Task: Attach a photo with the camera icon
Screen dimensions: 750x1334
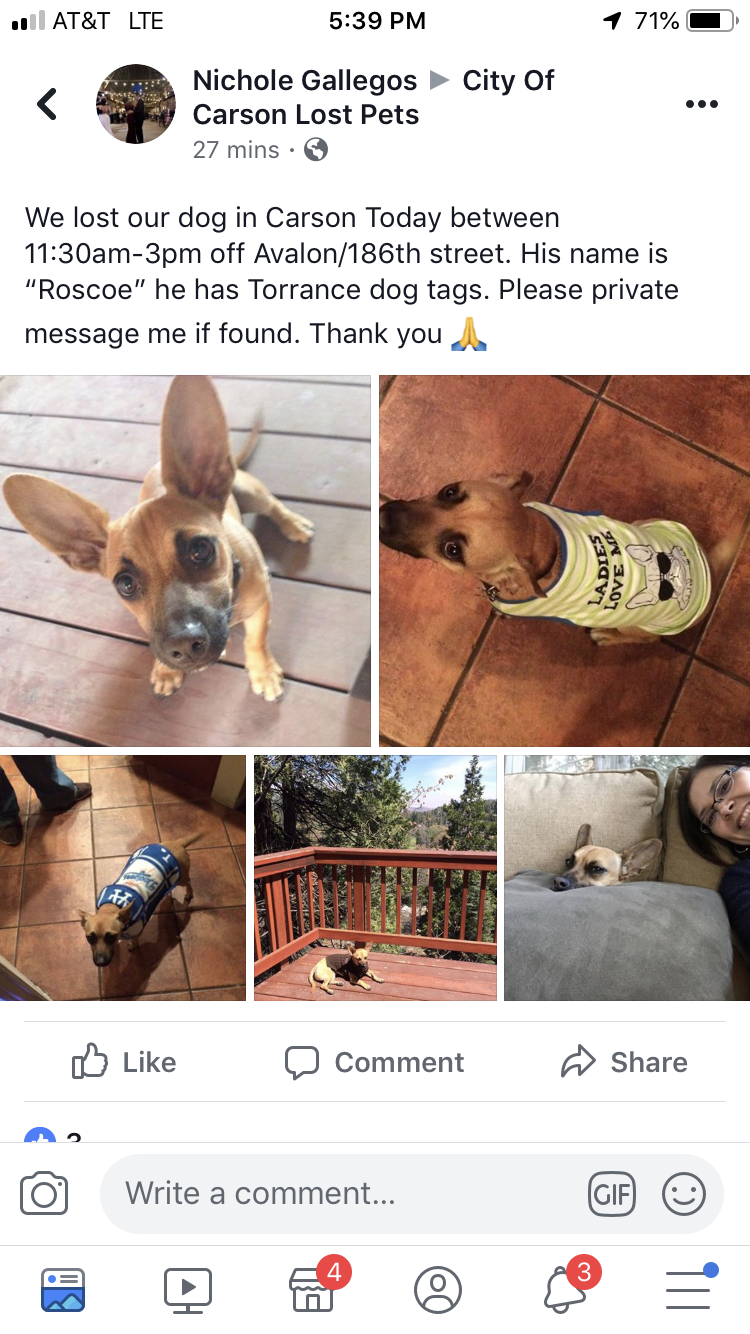Action: (x=44, y=1194)
